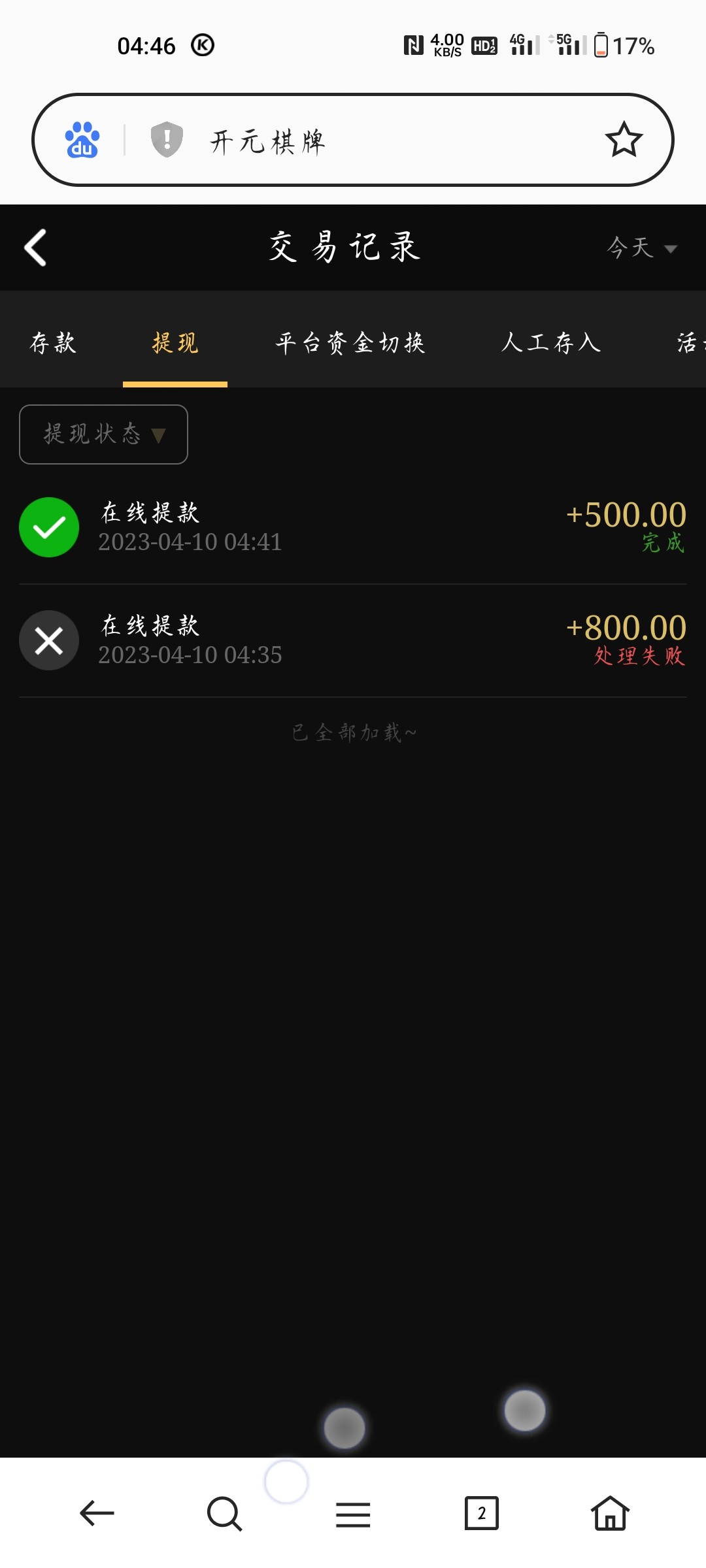This screenshot has width=706, height=1568.
Task: Open the failed +800.00 withdrawal record
Action: click(x=353, y=640)
